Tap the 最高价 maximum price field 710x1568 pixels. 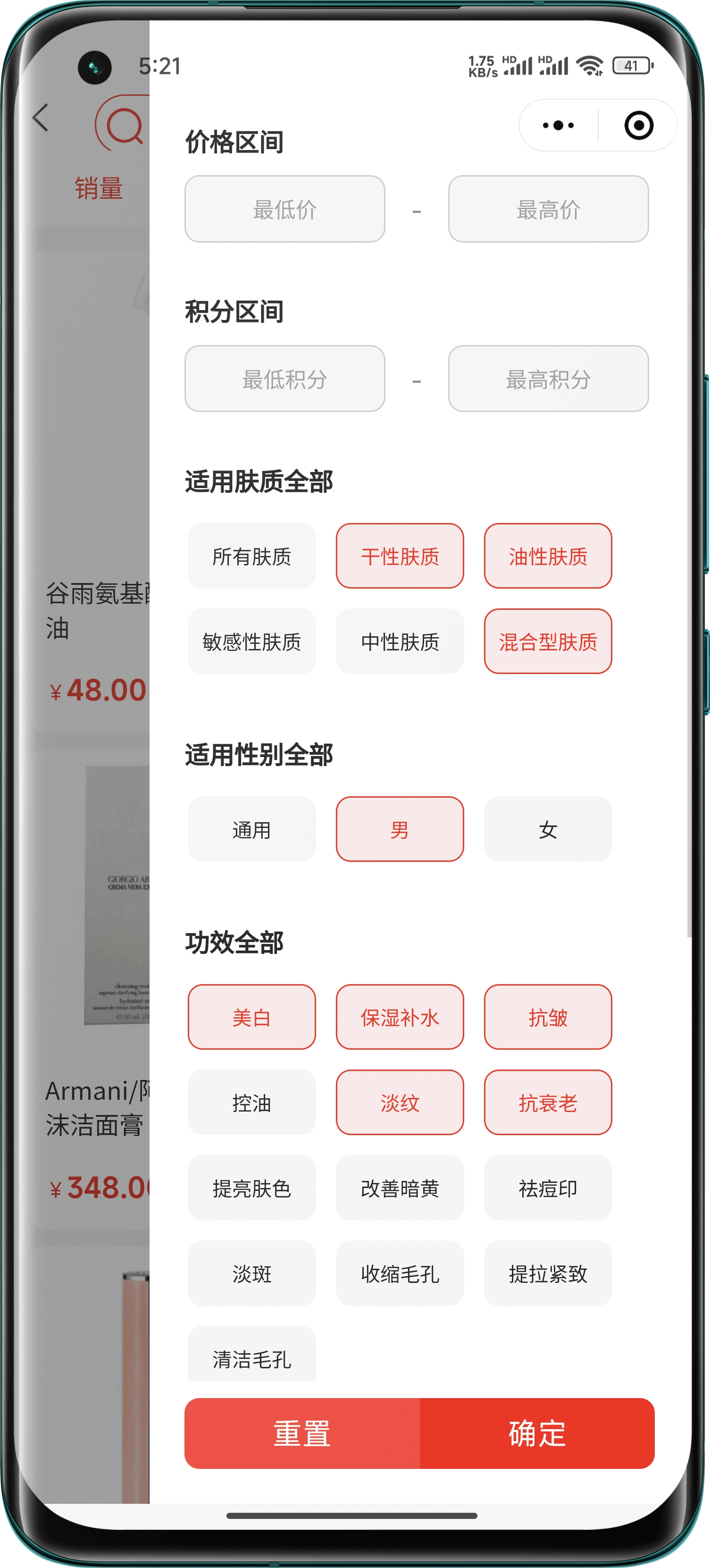548,209
